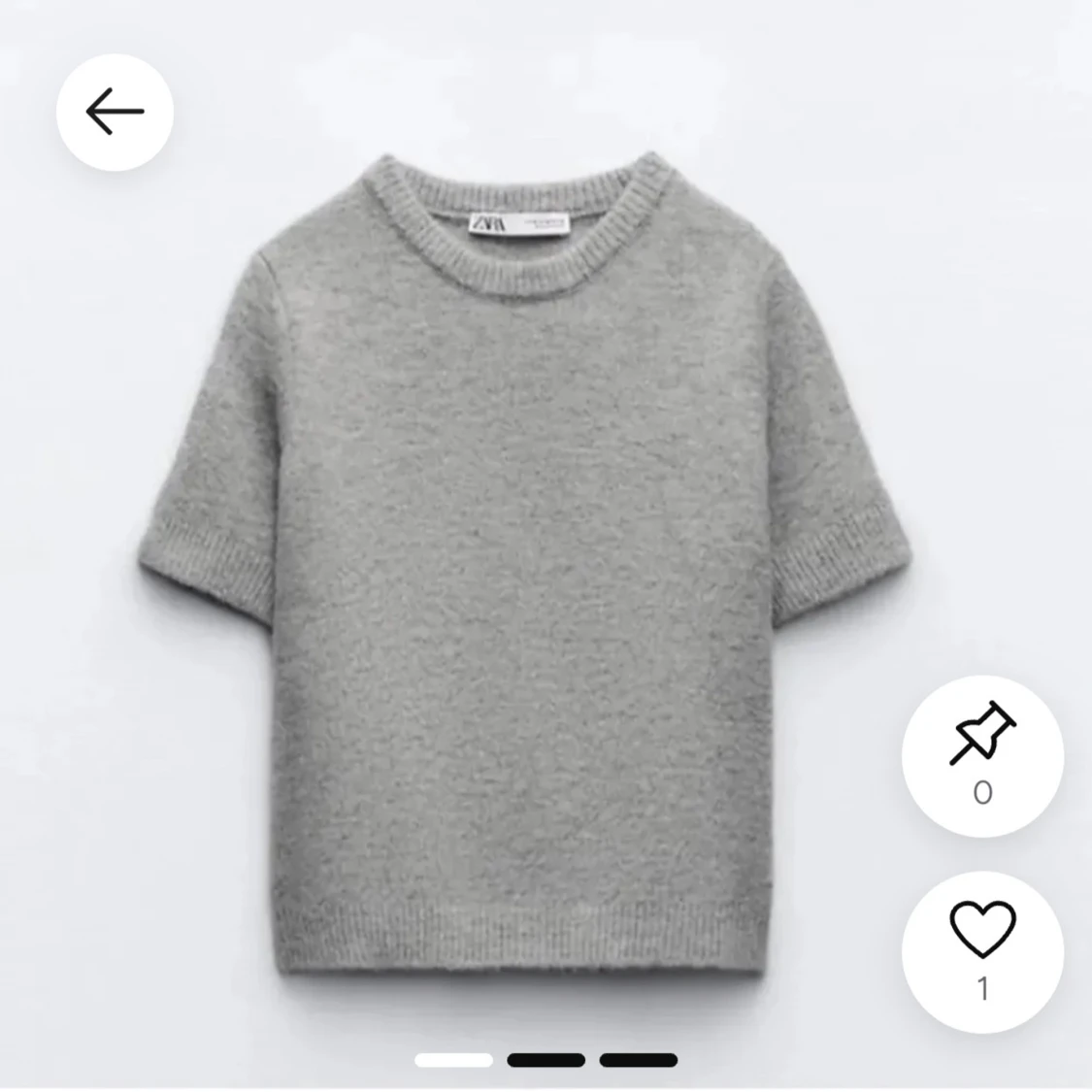
Task: Jump to the second photo indicator
Action: coord(546,1060)
